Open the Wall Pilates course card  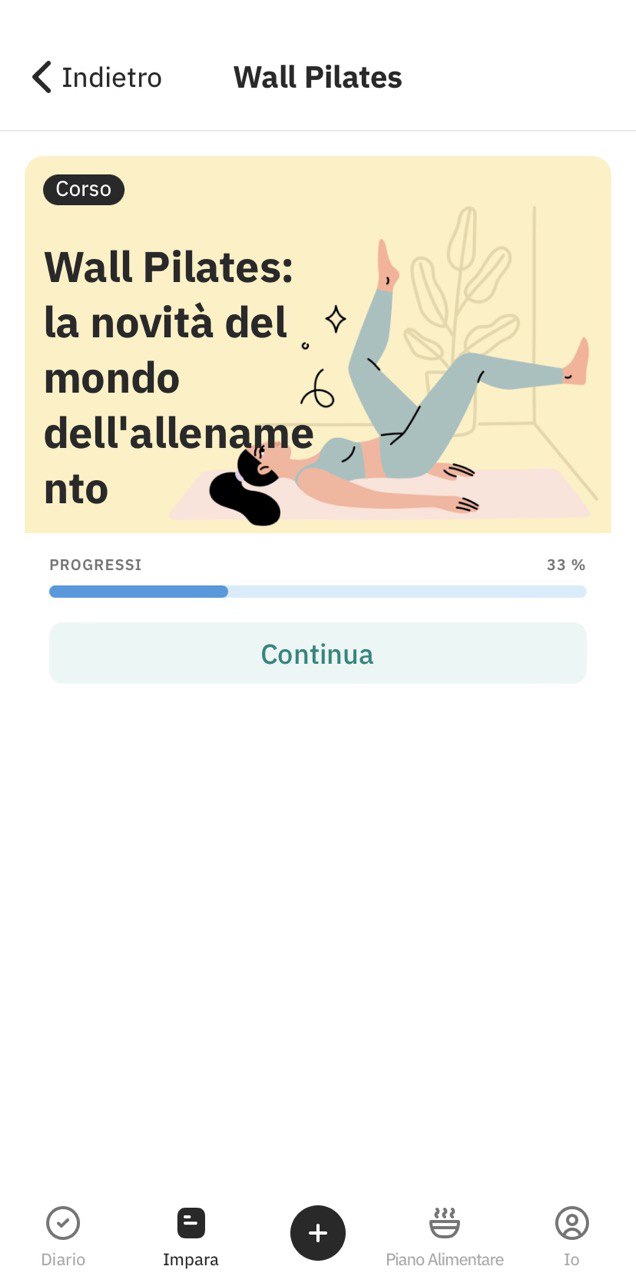click(x=317, y=345)
